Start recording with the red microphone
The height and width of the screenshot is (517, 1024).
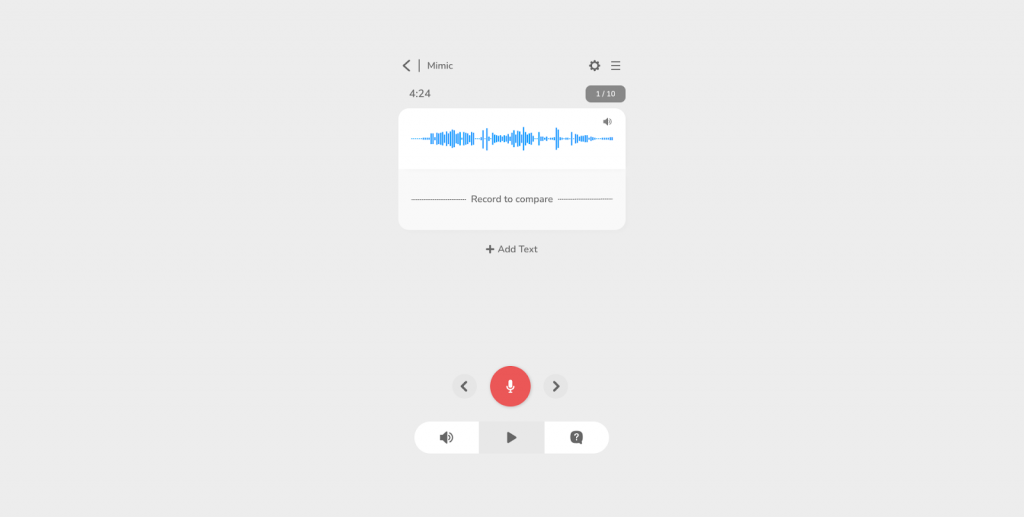[x=510, y=386]
